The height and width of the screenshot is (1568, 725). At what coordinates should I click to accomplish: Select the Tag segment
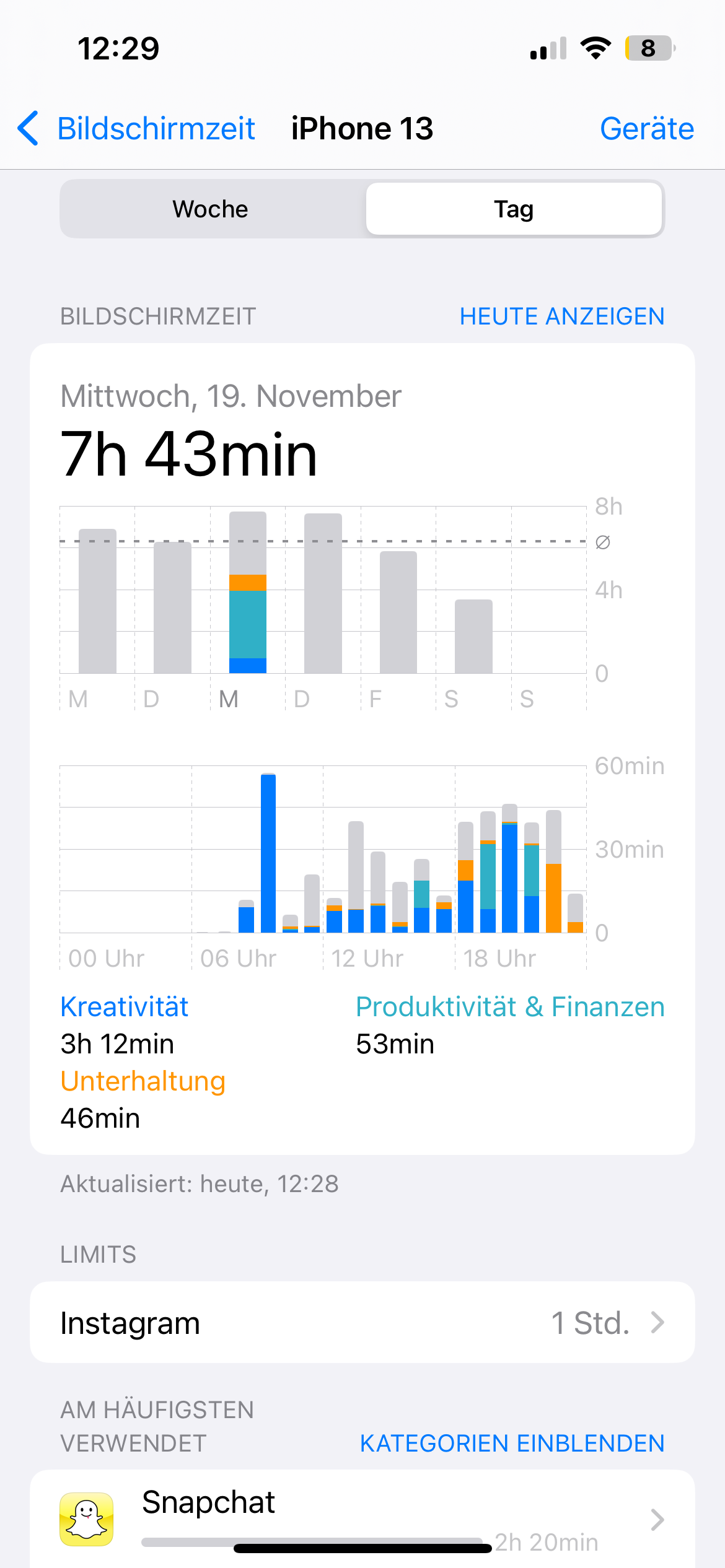click(x=513, y=209)
